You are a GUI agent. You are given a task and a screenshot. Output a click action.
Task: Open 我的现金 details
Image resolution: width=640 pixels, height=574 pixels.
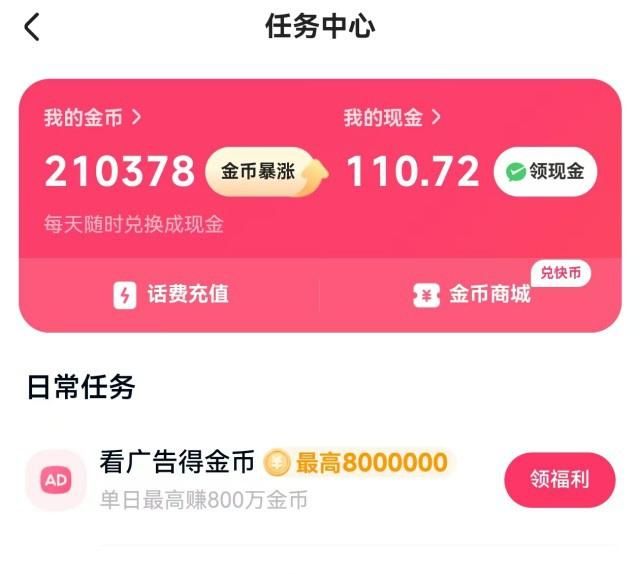click(x=392, y=118)
